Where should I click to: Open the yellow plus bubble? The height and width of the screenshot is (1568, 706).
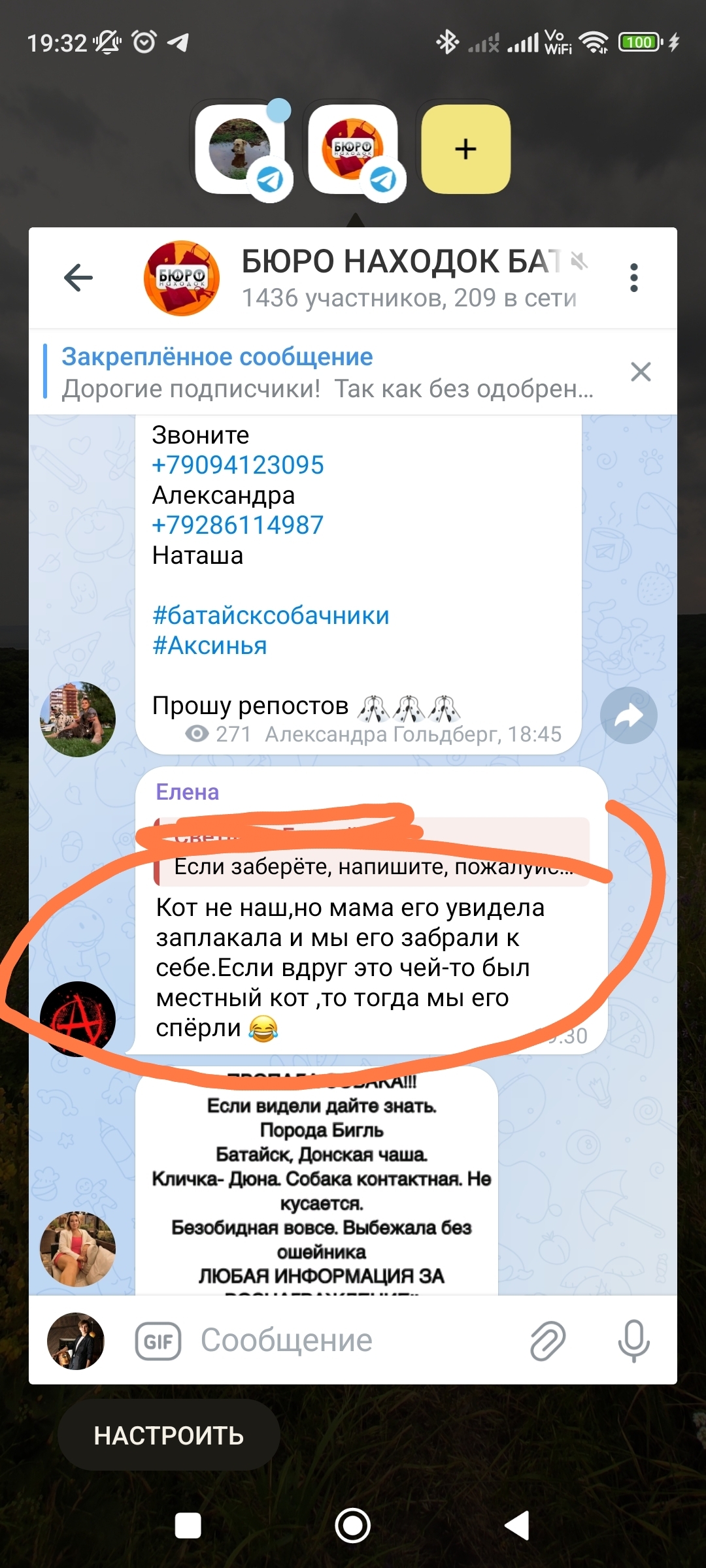pyautogui.click(x=465, y=149)
